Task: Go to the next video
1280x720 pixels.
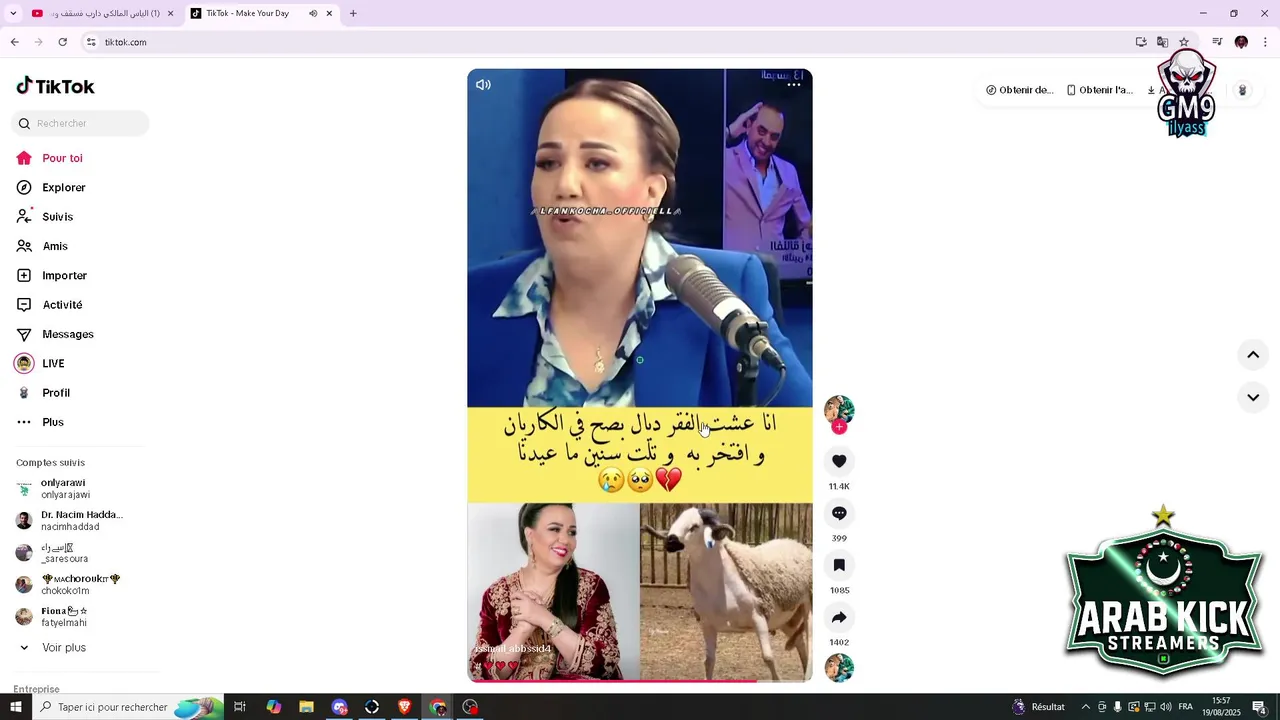Action: click(x=1252, y=397)
